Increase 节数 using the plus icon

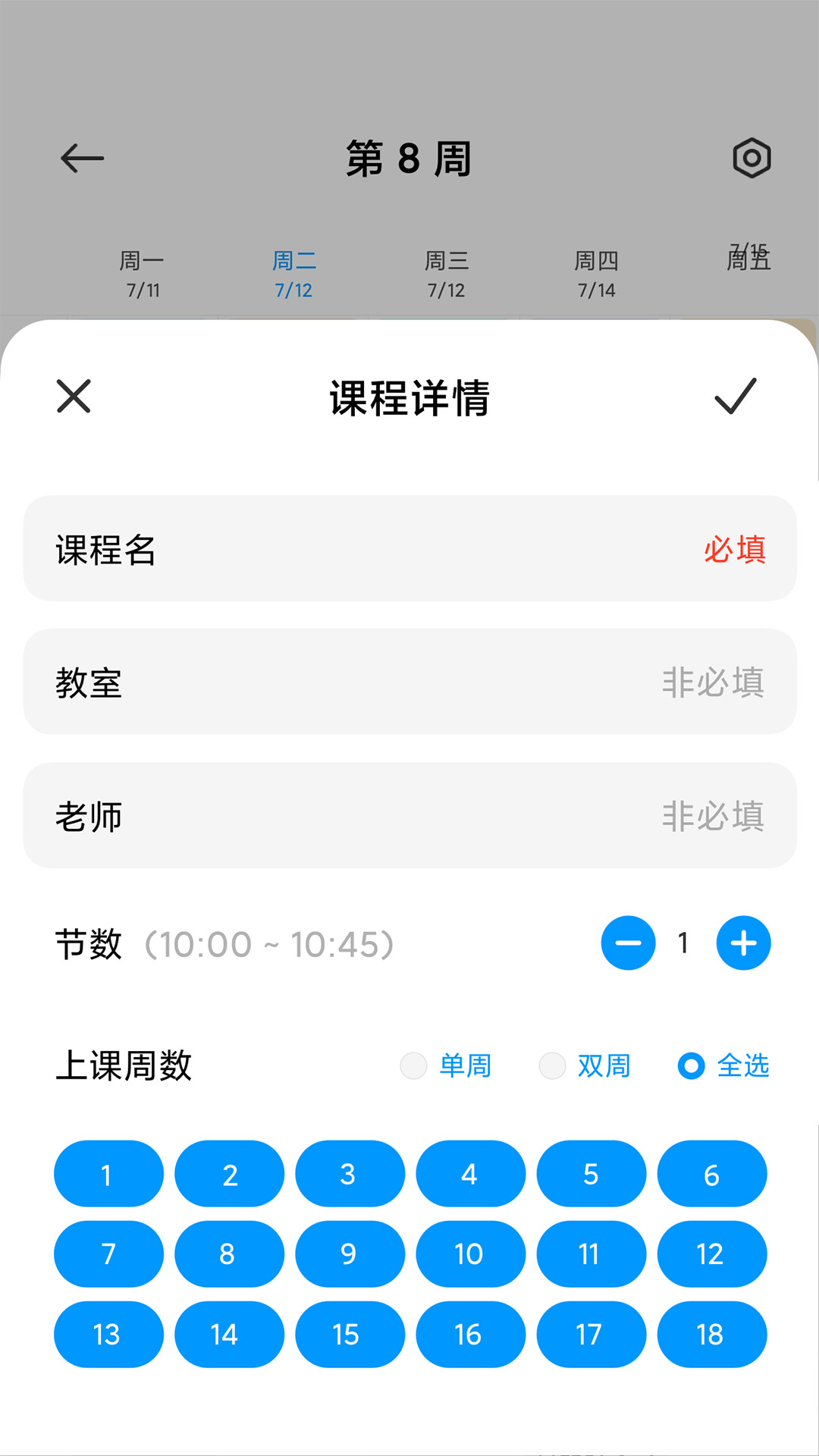(x=743, y=943)
